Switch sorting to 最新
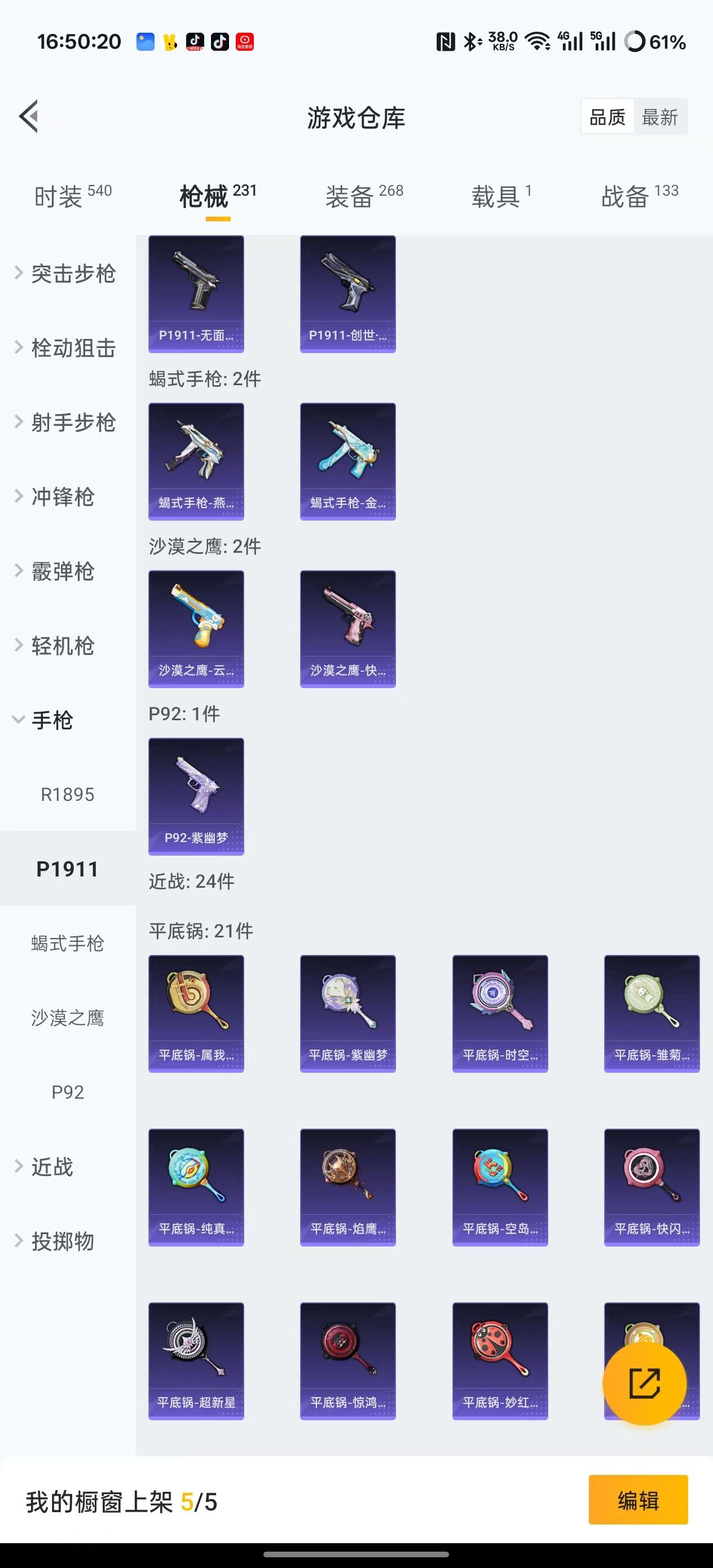 click(x=661, y=117)
